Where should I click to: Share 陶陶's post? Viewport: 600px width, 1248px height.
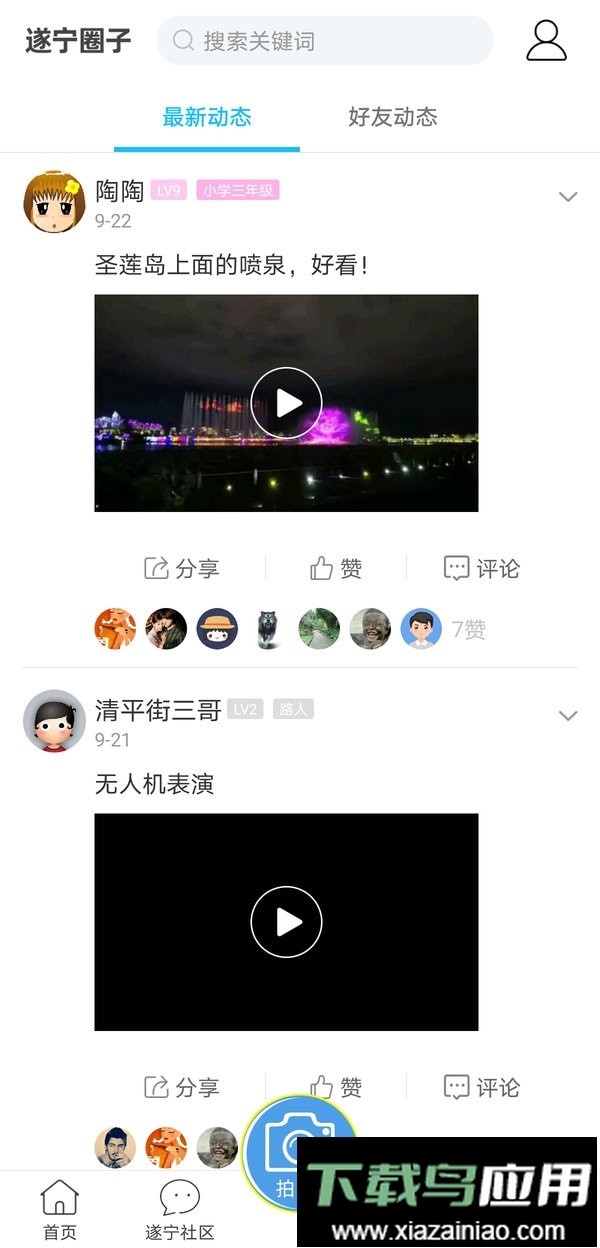pos(182,569)
